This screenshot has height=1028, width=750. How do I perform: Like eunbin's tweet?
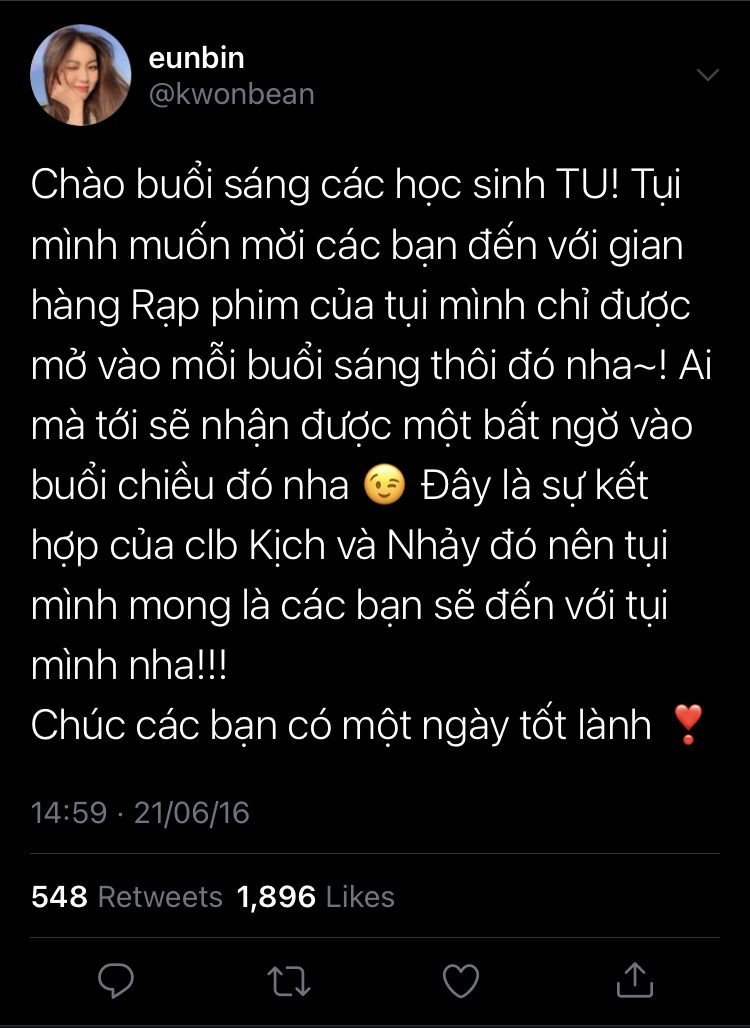461,981
